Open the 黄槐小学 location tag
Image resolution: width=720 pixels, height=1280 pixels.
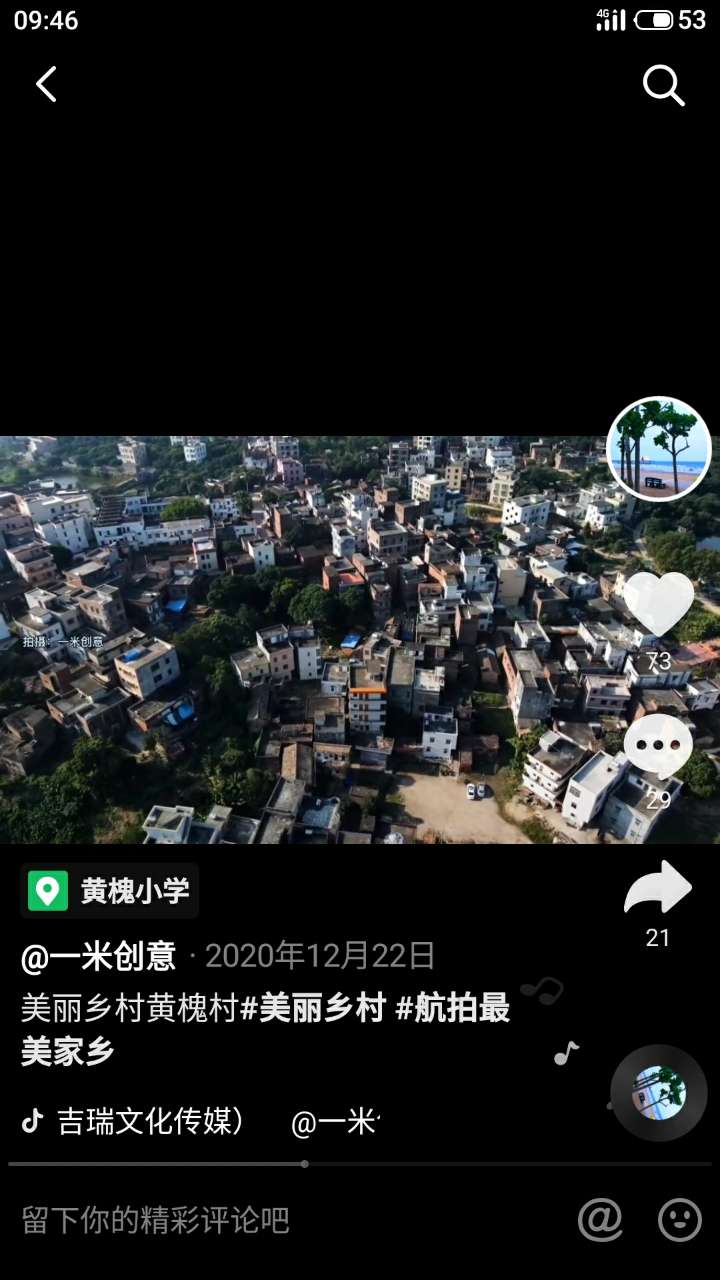(x=110, y=891)
